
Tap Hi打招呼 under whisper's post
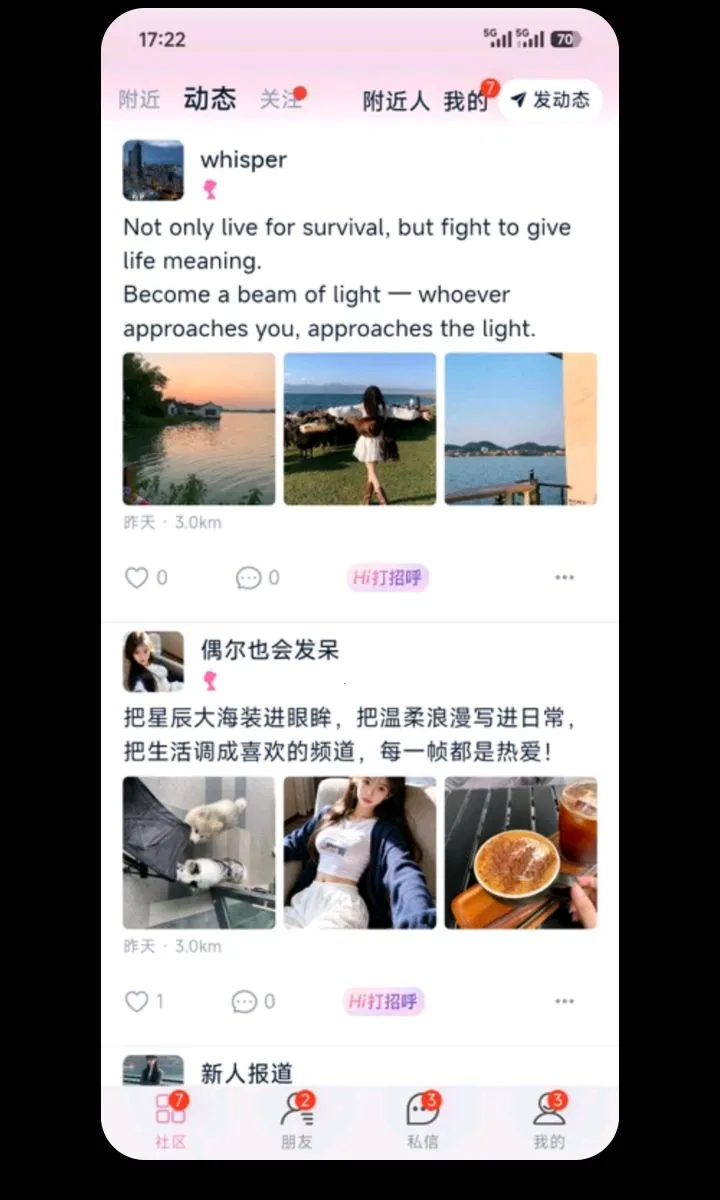(x=388, y=578)
